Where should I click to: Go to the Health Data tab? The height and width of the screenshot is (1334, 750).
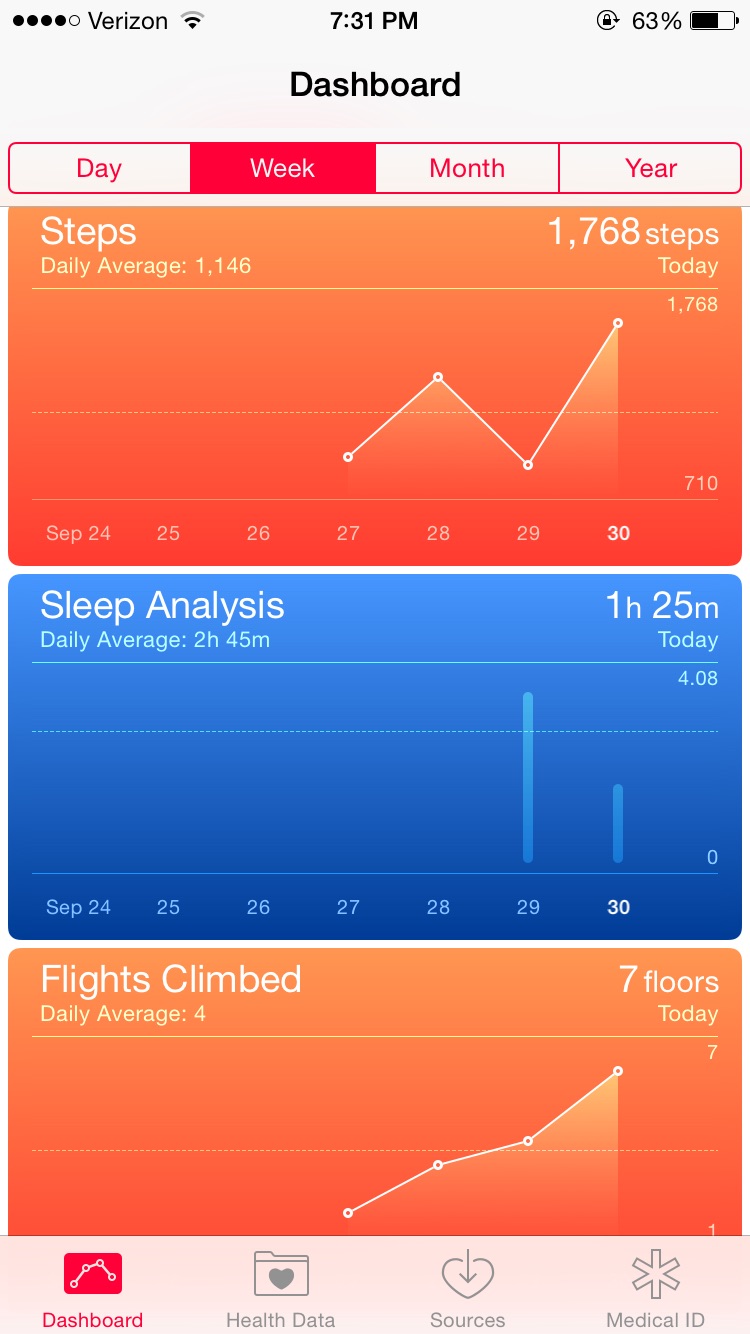(281, 1288)
